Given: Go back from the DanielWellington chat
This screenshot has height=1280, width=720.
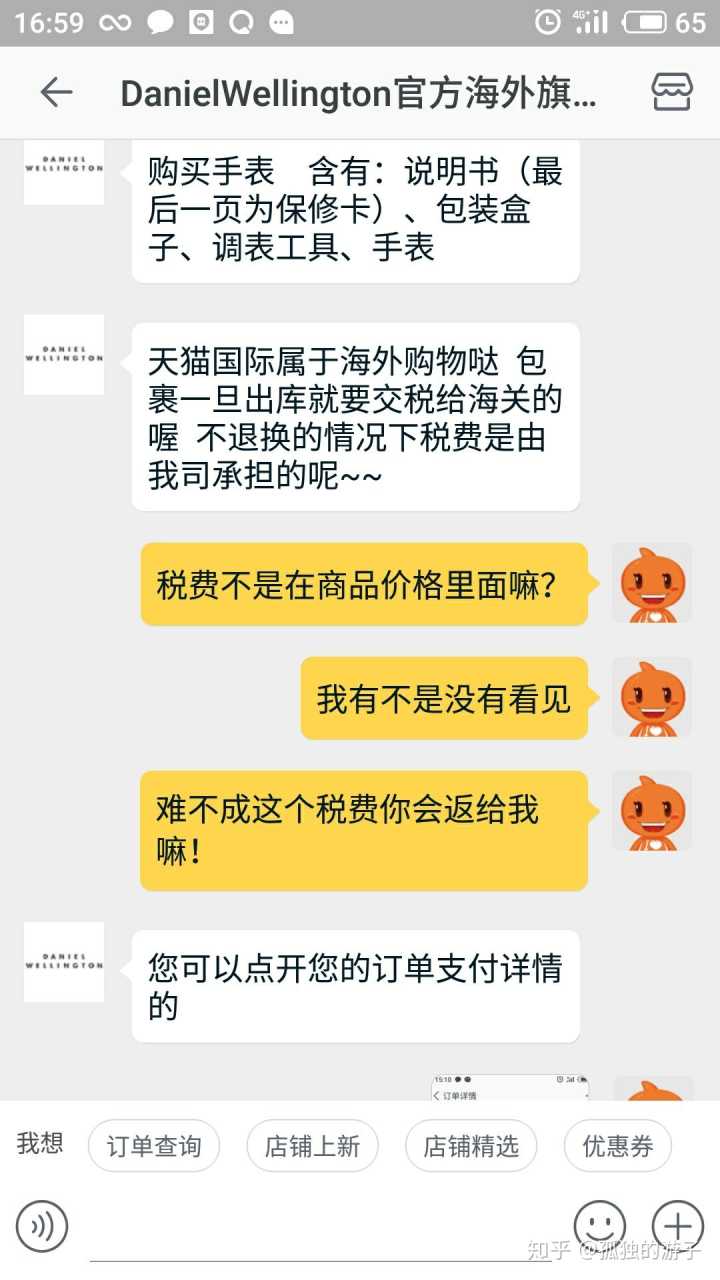Looking at the screenshot, I should point(56,93).
